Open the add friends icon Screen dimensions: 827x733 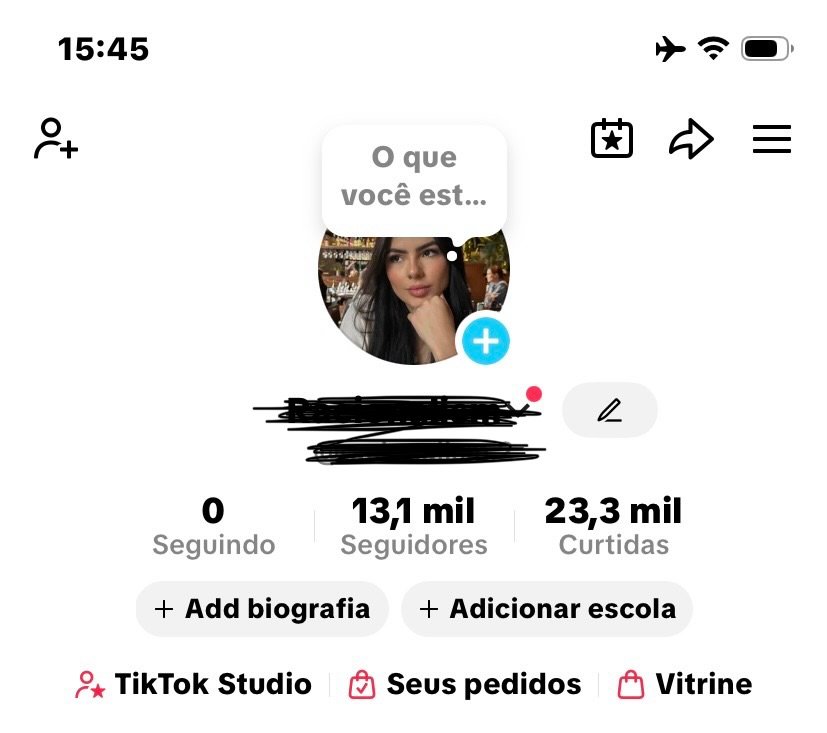(x=56, y=139)
